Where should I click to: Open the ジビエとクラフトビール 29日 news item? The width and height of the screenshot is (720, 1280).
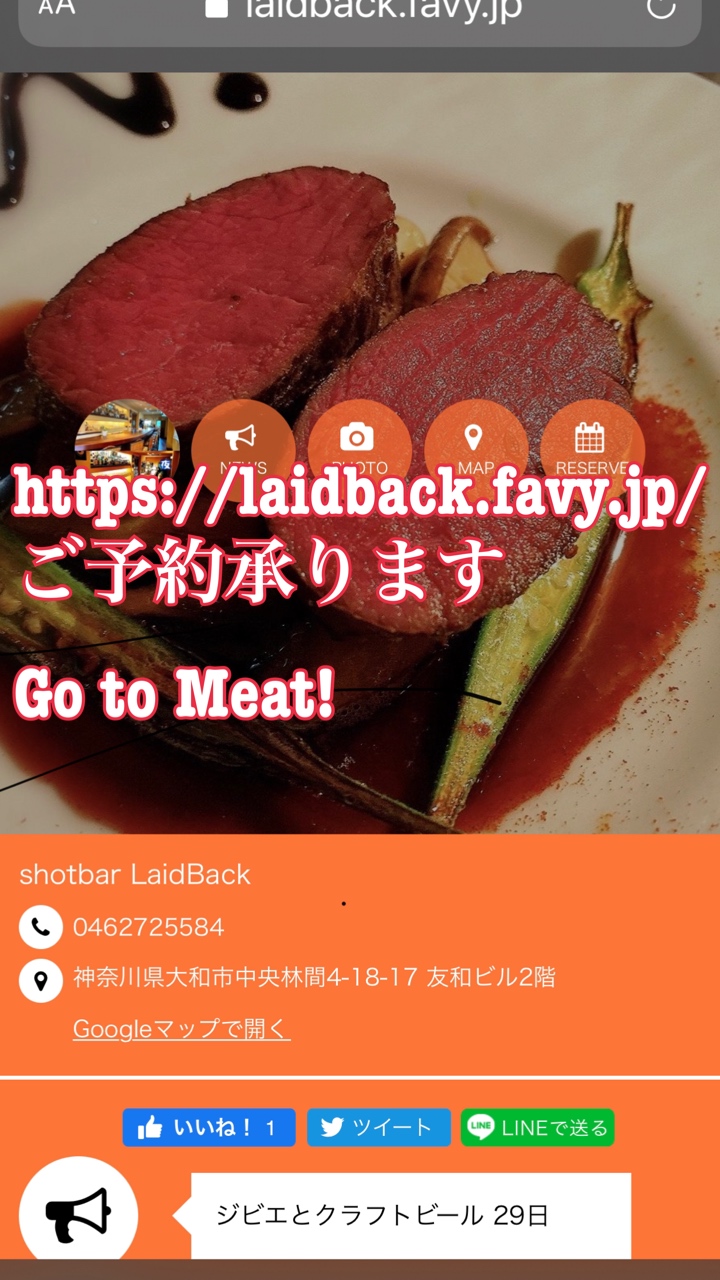pos(410,1215)
